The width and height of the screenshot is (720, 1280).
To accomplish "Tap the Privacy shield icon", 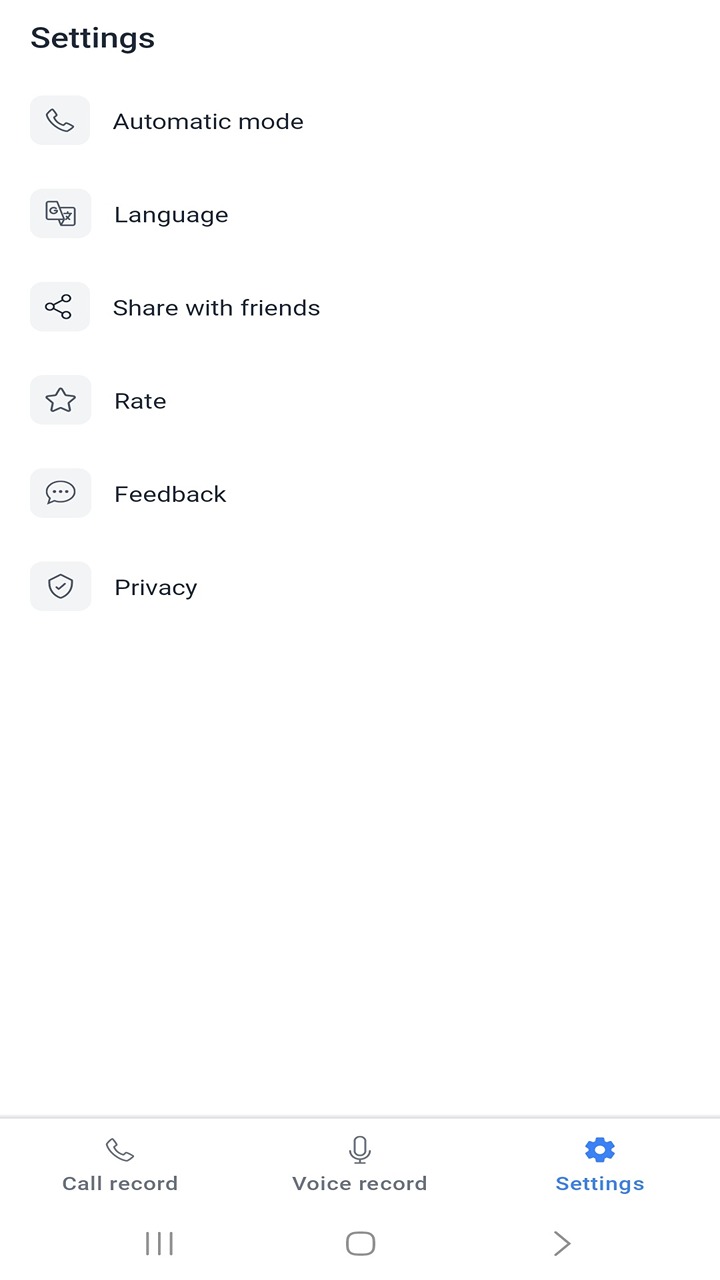I will (60, 586).
